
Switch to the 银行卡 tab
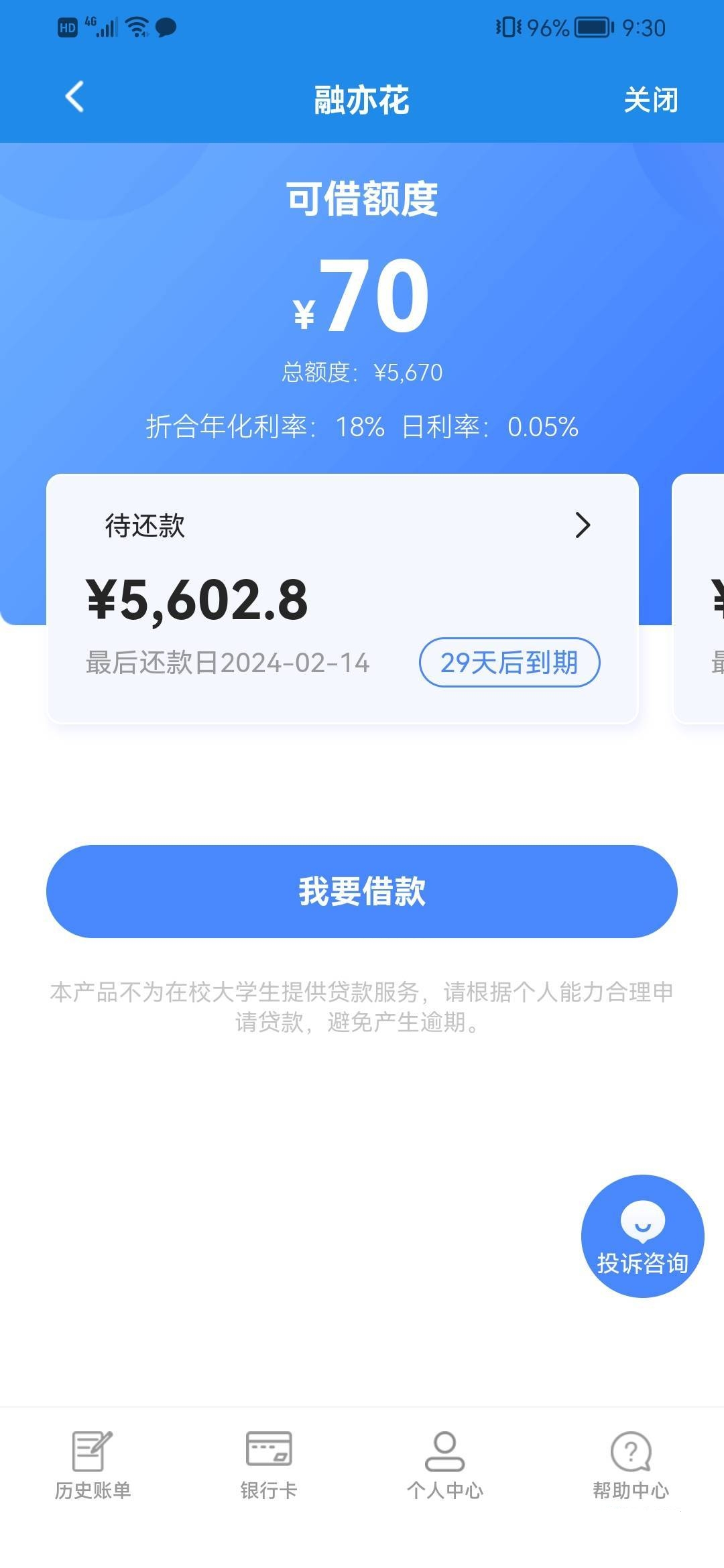(x=268, y=1465)
